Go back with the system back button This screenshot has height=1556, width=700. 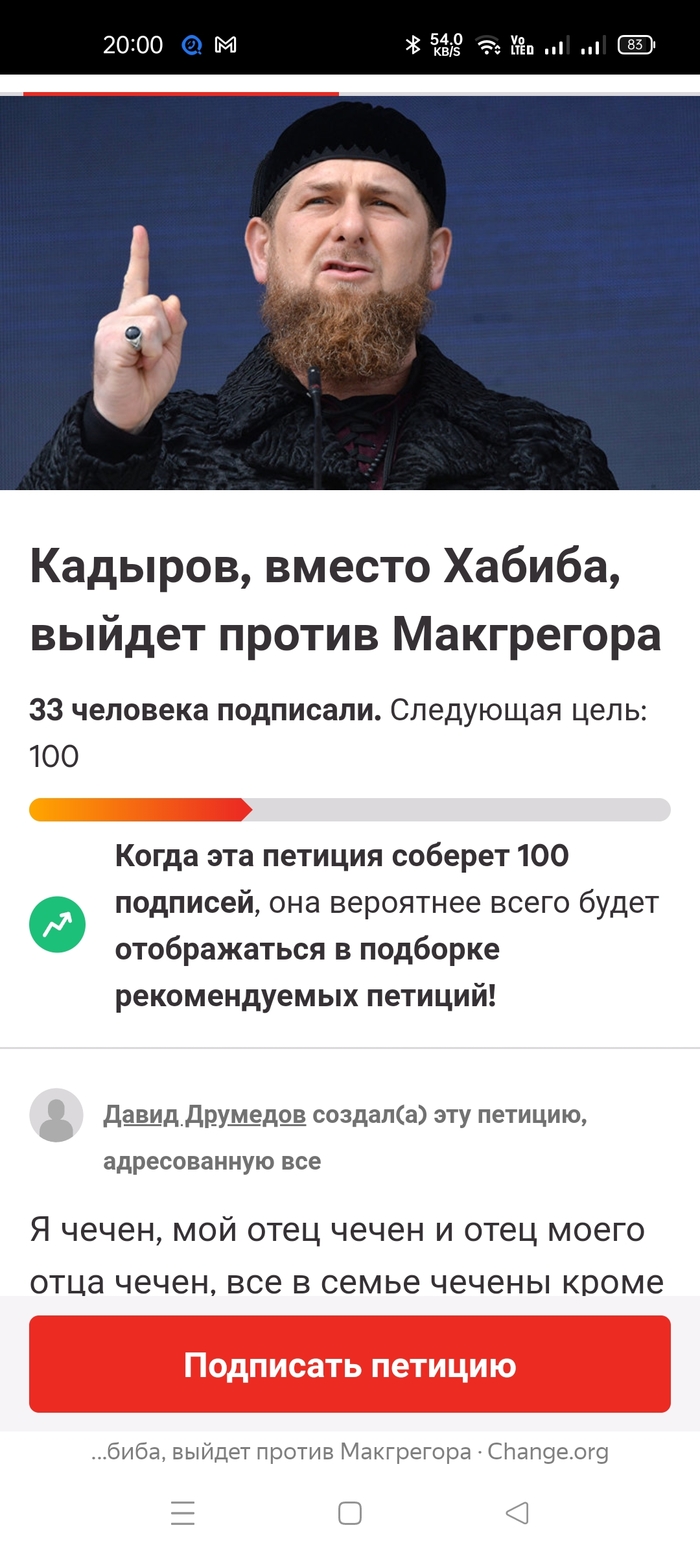coord(517,1513)
